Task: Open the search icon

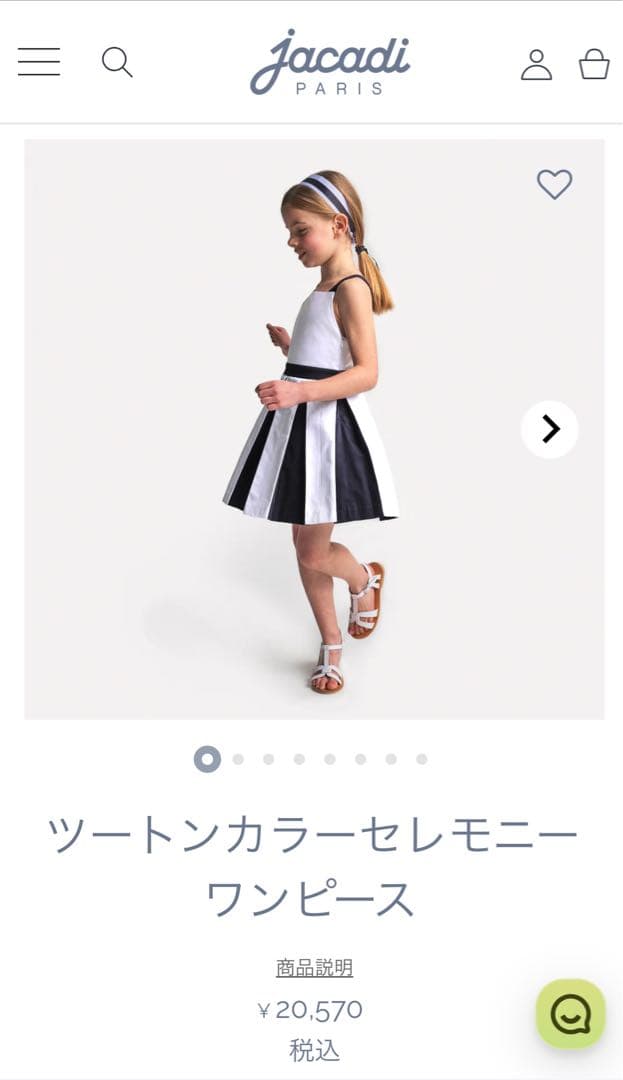Action: click(x=117, y=62)
